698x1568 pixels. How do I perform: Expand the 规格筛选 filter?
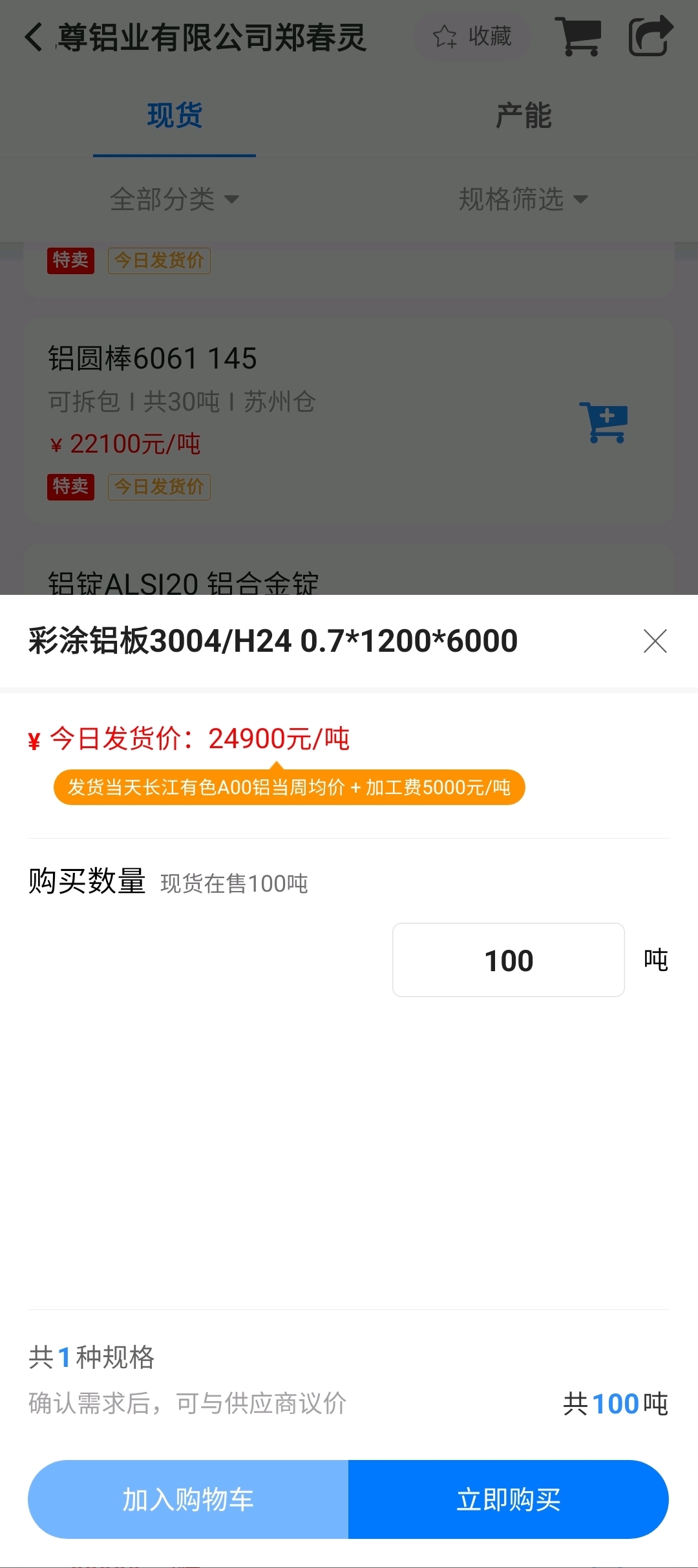coord(523,199)
